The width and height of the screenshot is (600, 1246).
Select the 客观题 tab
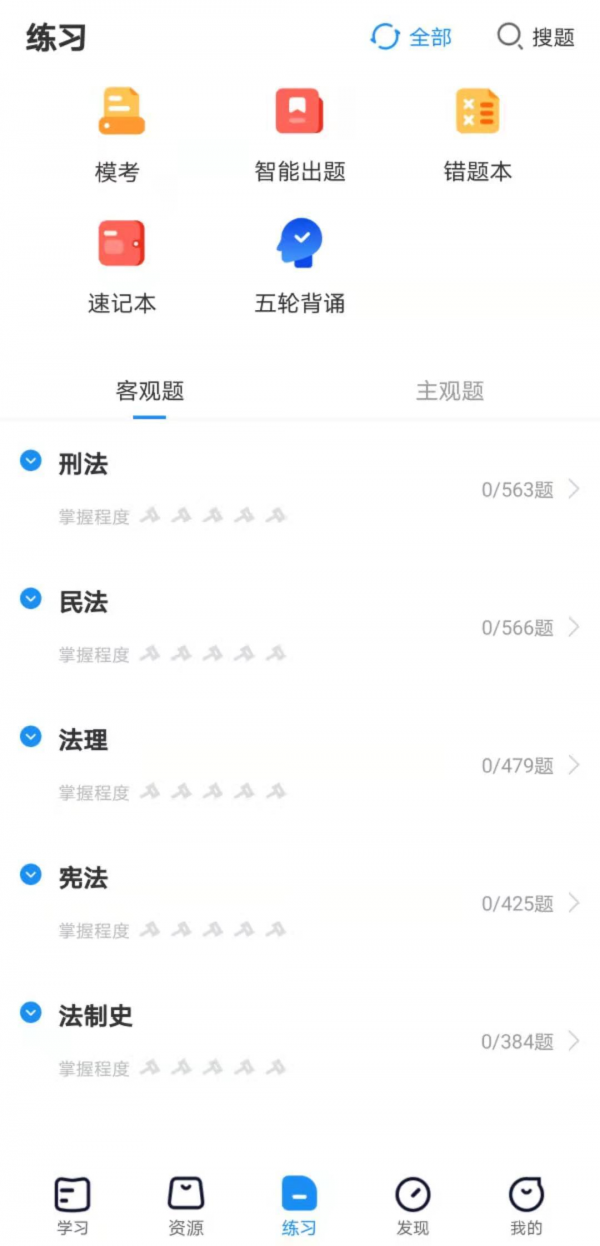click(150, 391)
